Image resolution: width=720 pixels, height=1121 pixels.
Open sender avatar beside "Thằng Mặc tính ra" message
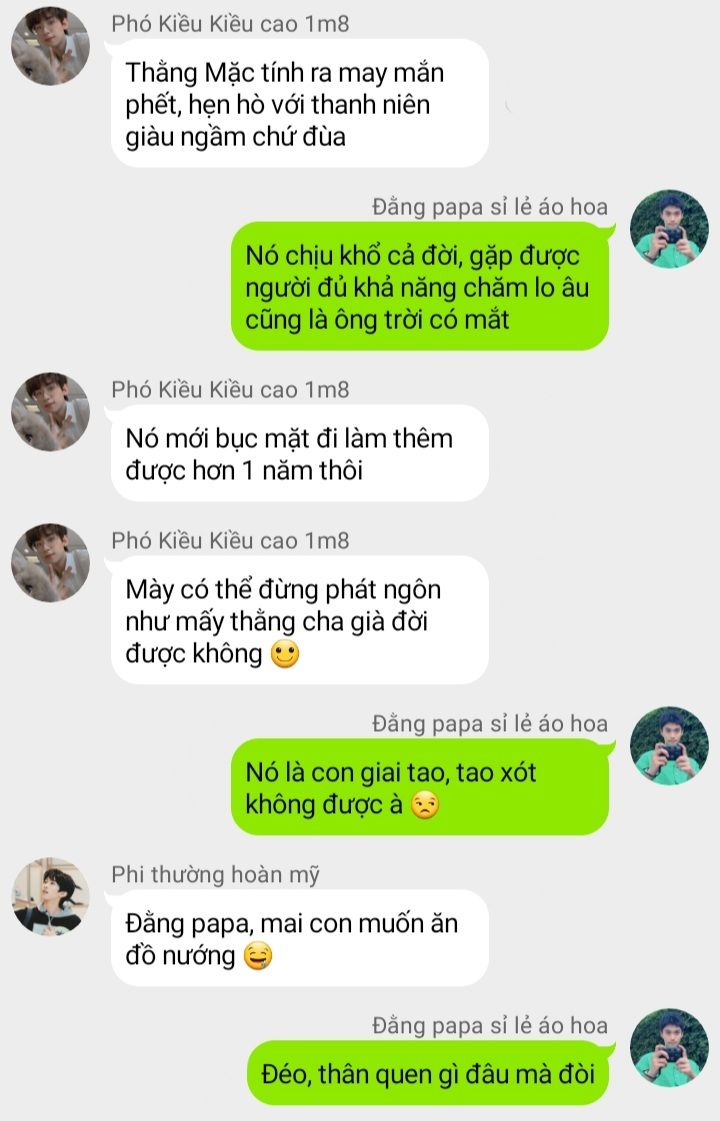(50, 46)
